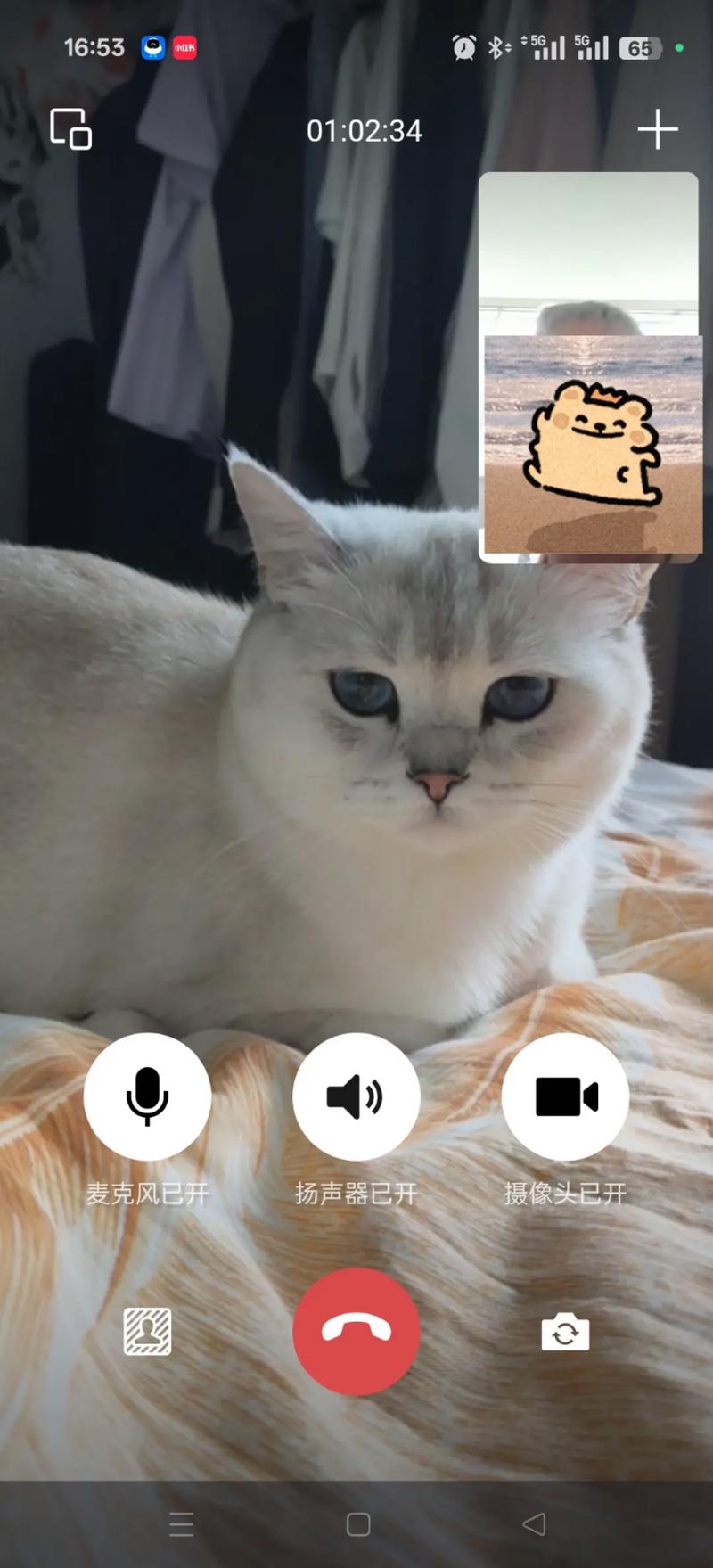Select the background blur portrait icon
The width and height of the screenshot is (713, 1568).
(148, 1330)
